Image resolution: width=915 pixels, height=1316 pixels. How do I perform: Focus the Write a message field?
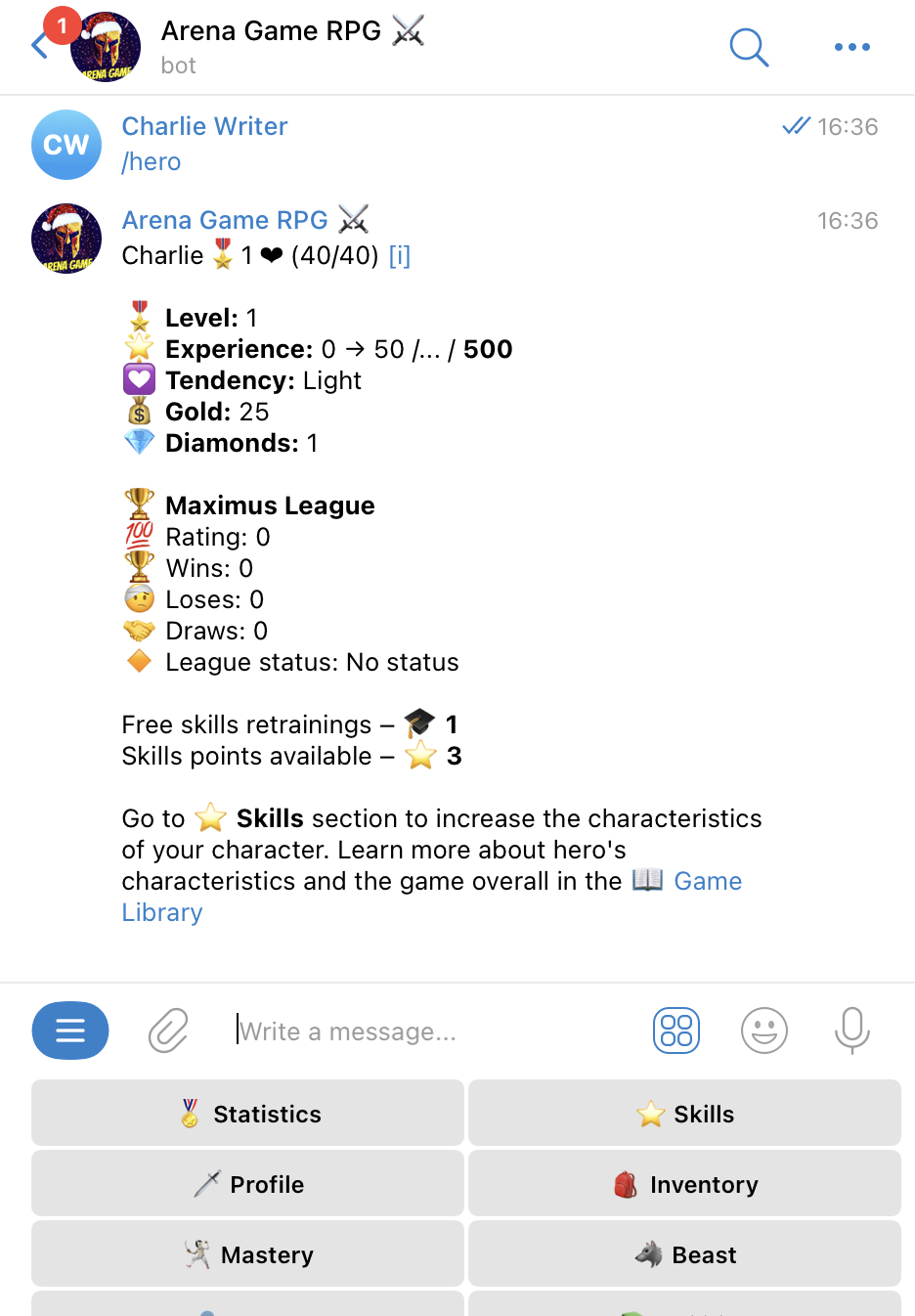point(430,1031)
